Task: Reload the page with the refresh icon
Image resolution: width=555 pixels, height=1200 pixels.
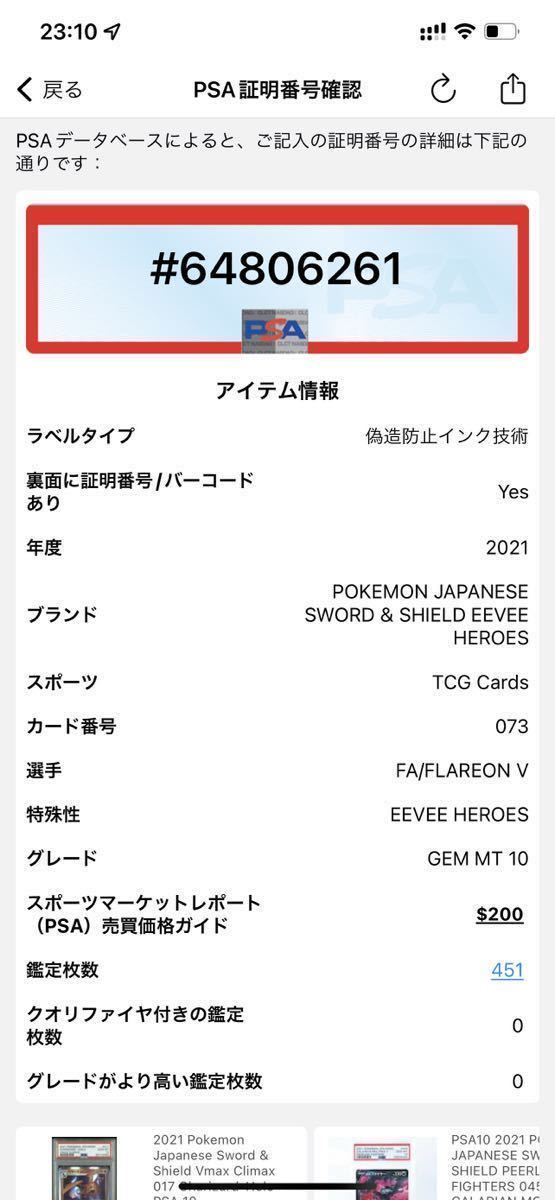Action: tap(443, 90)
